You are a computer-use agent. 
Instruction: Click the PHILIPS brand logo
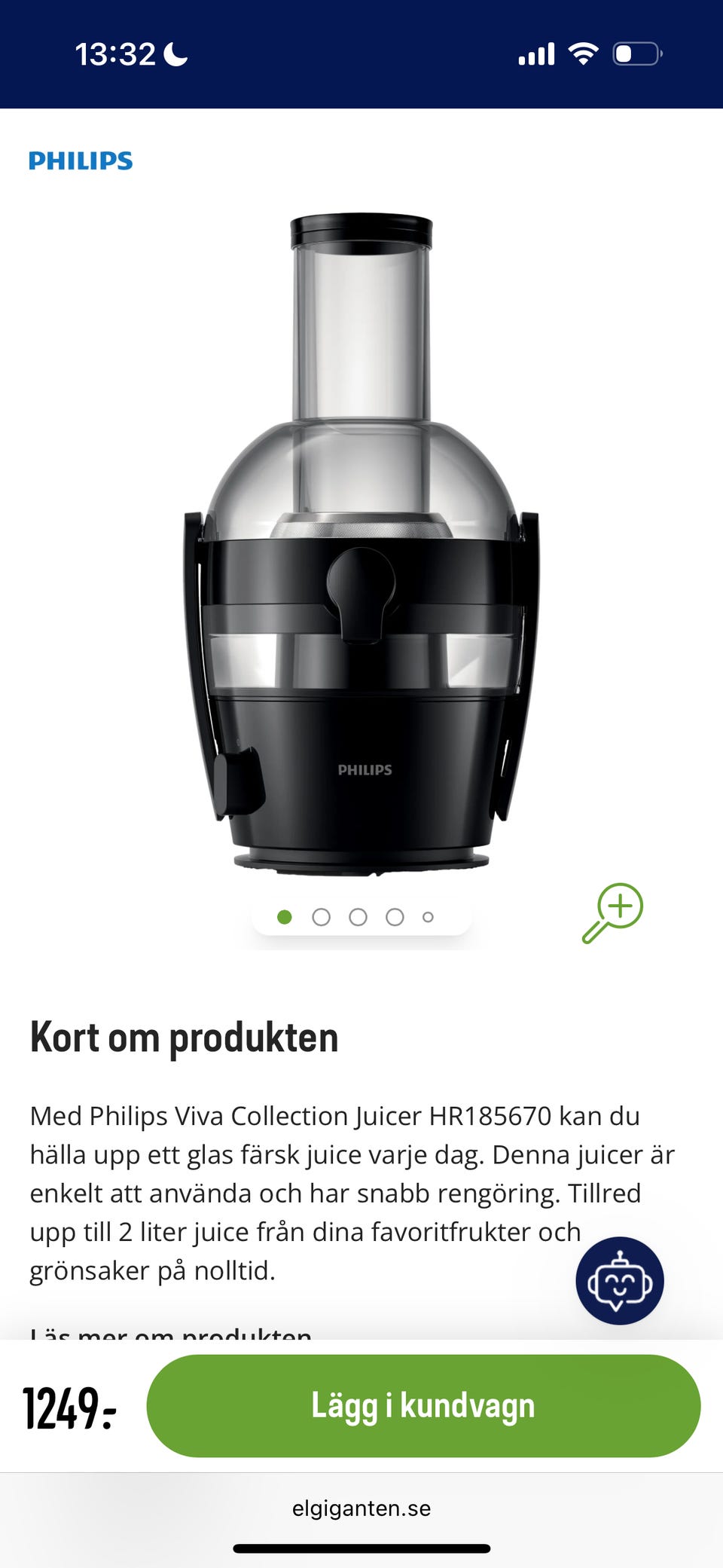click(78, 161)
